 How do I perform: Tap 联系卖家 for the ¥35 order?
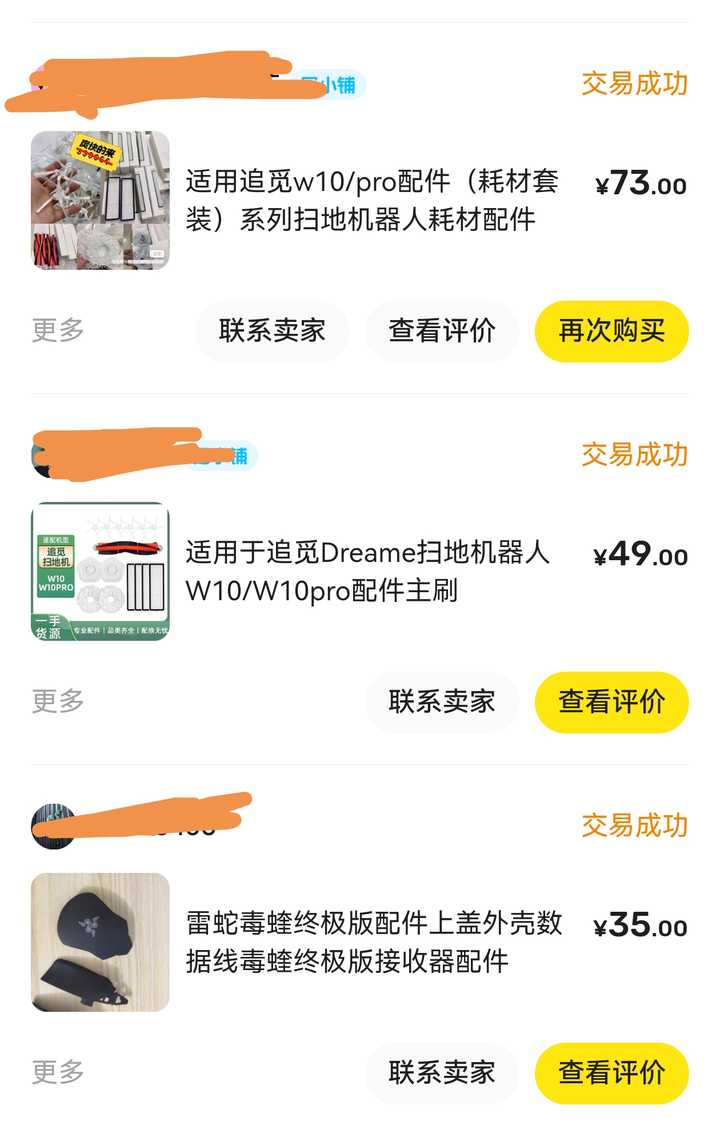tap(442, 1073)
